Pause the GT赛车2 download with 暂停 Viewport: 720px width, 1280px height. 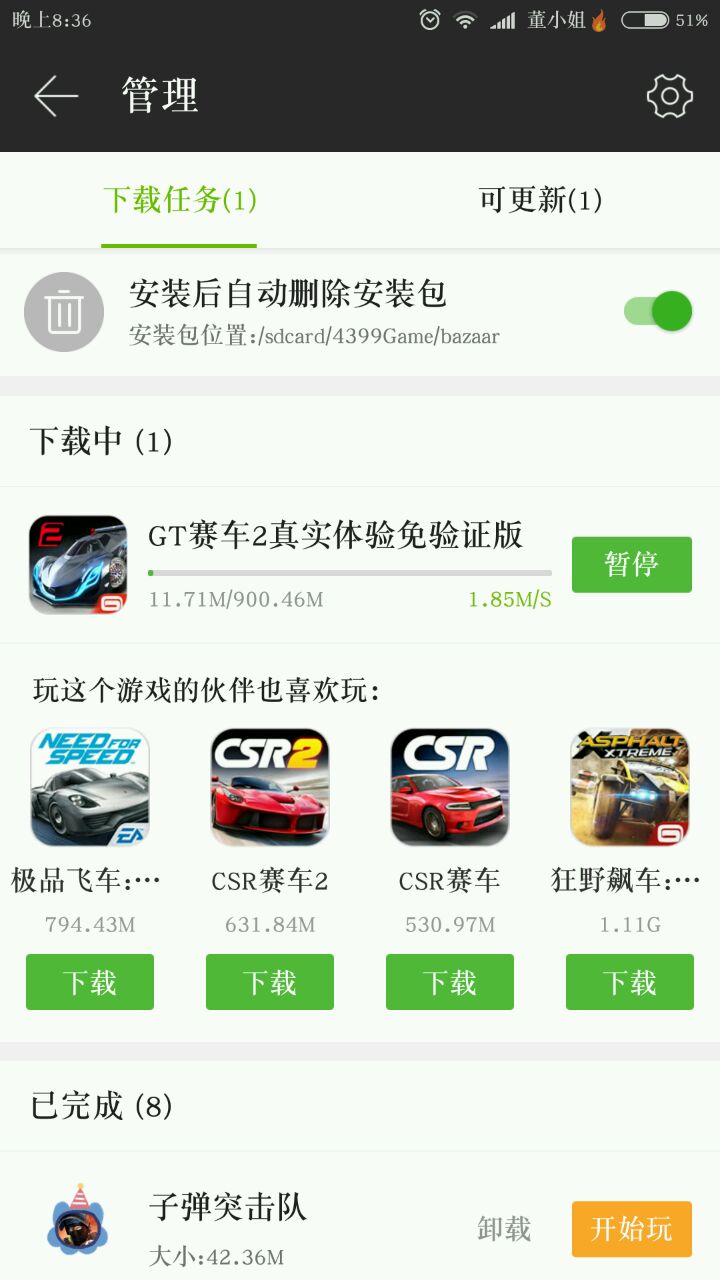631,565
